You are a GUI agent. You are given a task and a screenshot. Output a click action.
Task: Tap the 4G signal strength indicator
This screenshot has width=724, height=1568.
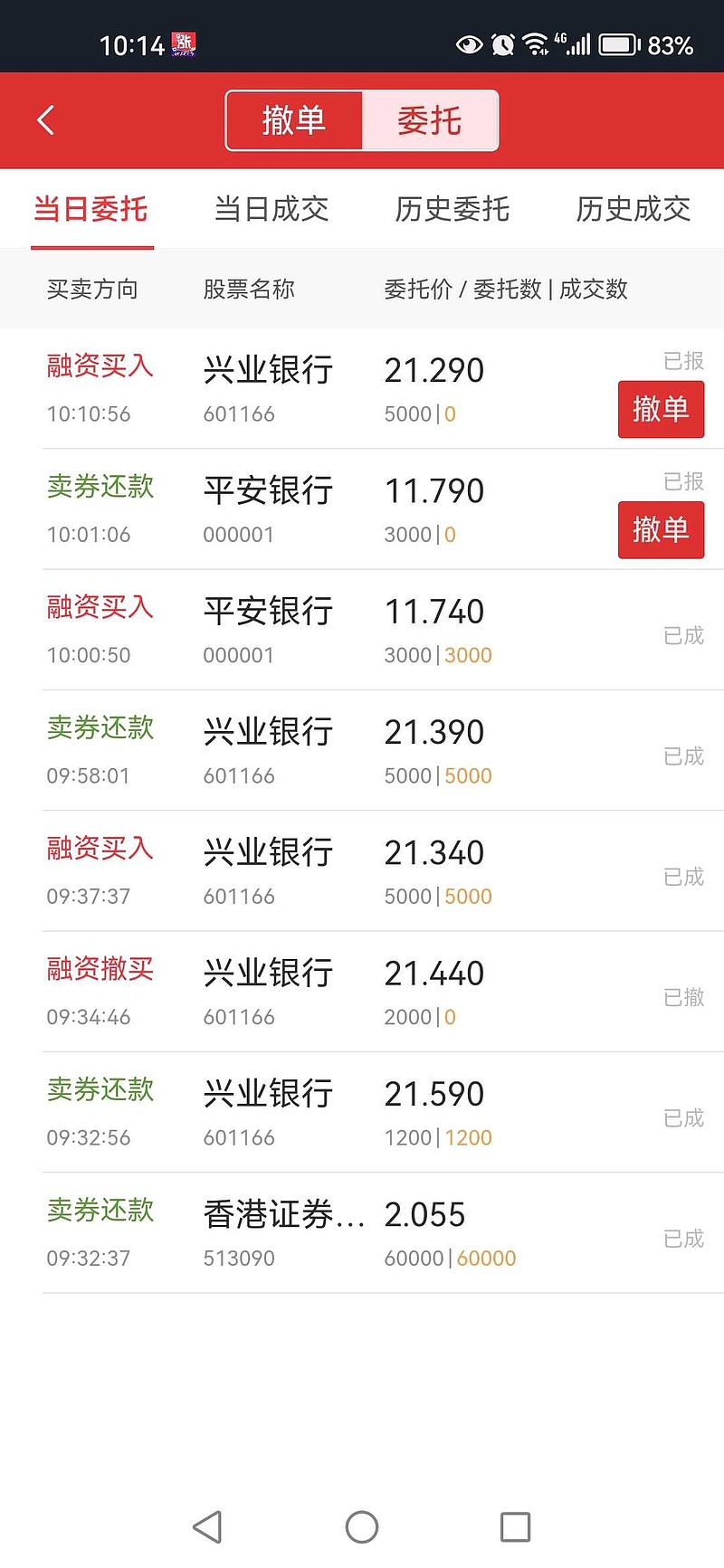tap(576, 44)
